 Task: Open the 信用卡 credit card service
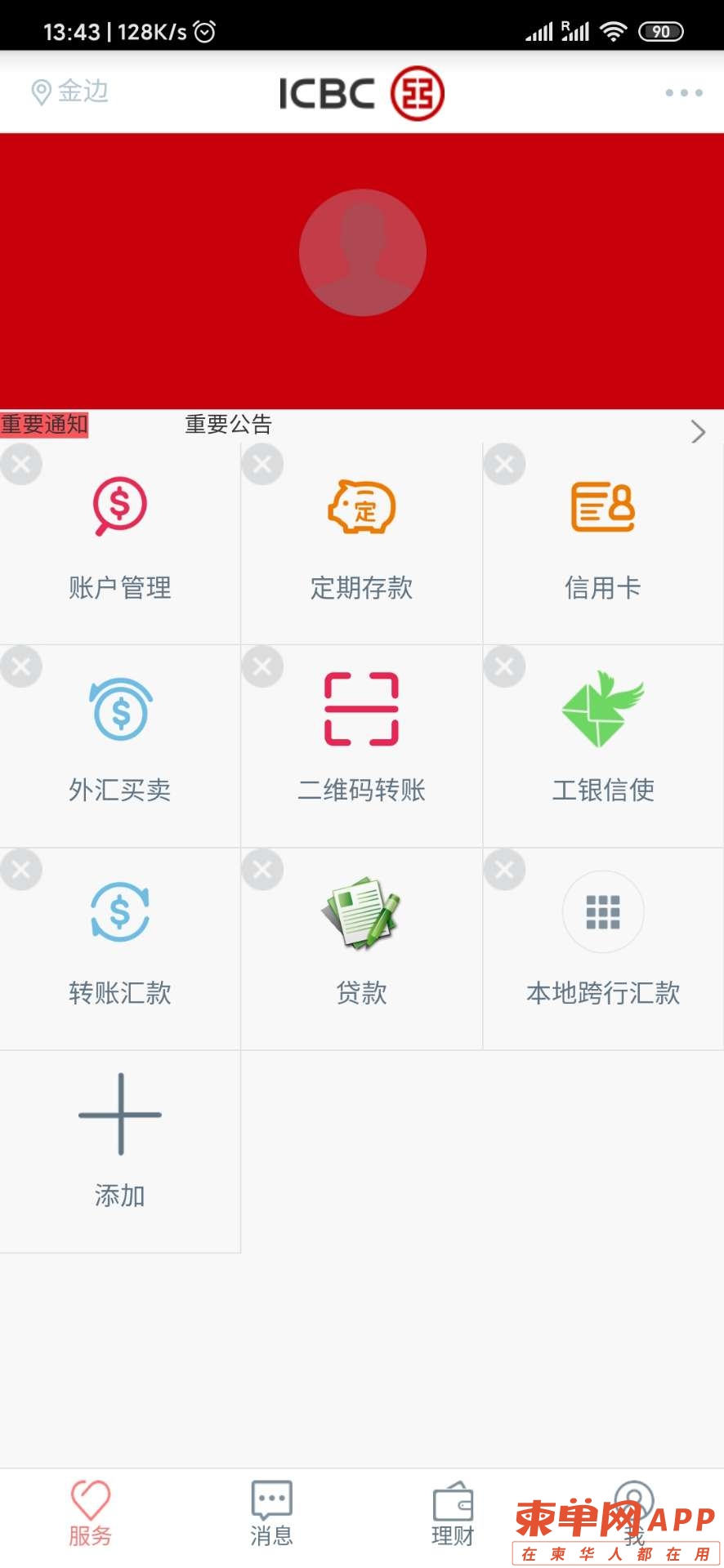point(603,542)
